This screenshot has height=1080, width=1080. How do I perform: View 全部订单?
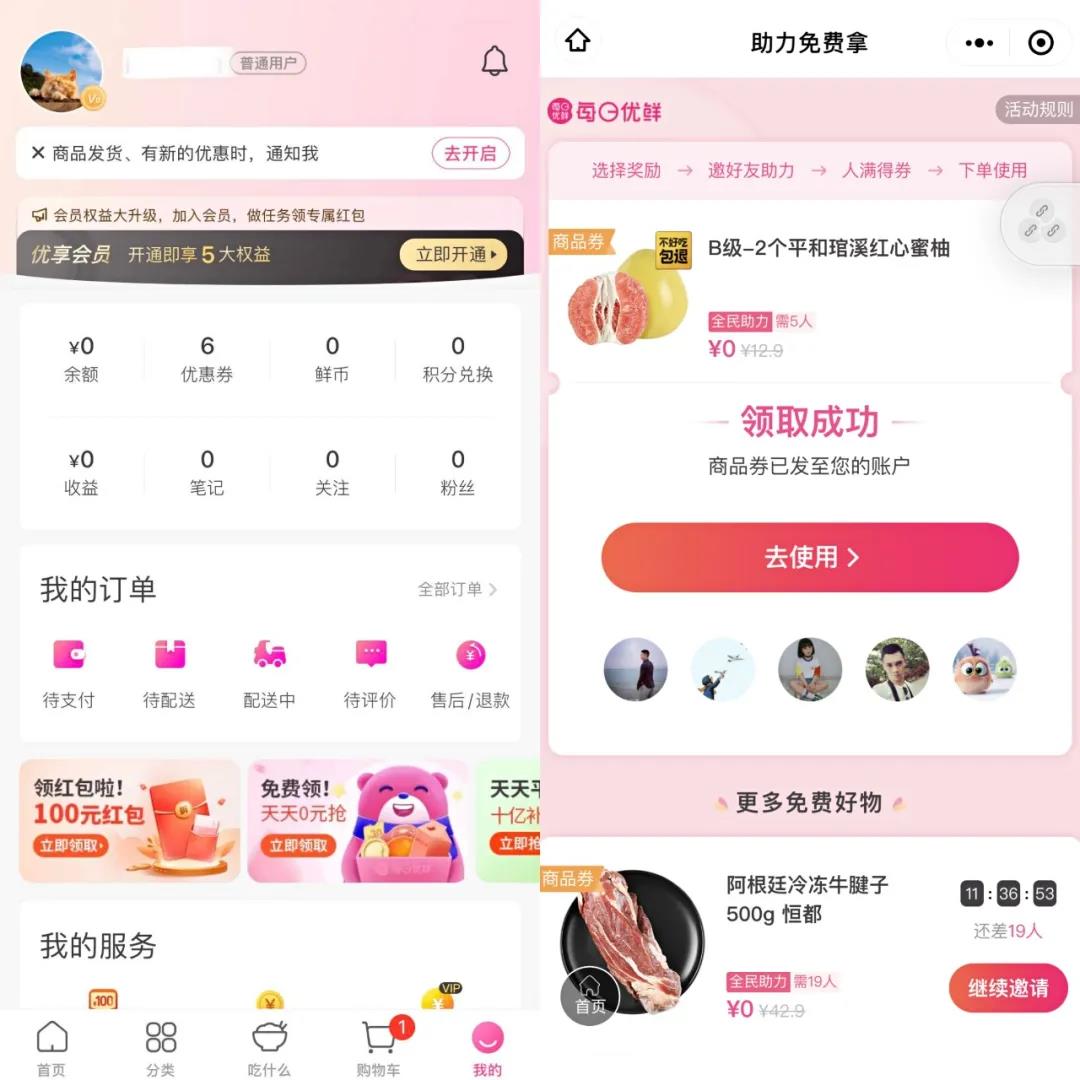pos(457,589)
